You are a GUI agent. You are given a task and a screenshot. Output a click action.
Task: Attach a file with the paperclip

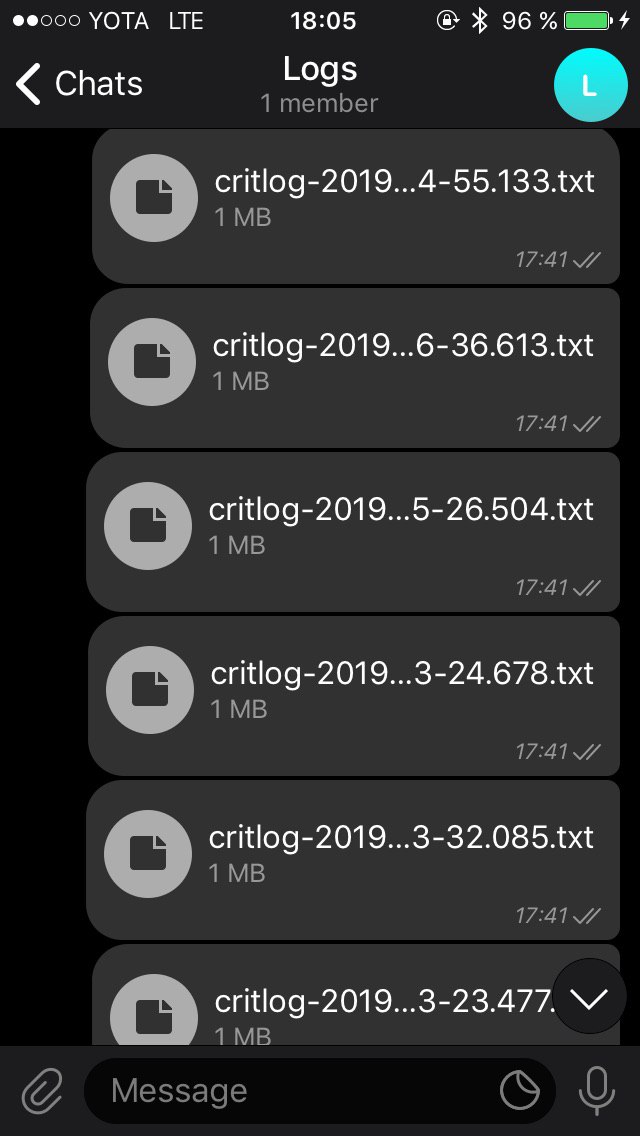42,1090
